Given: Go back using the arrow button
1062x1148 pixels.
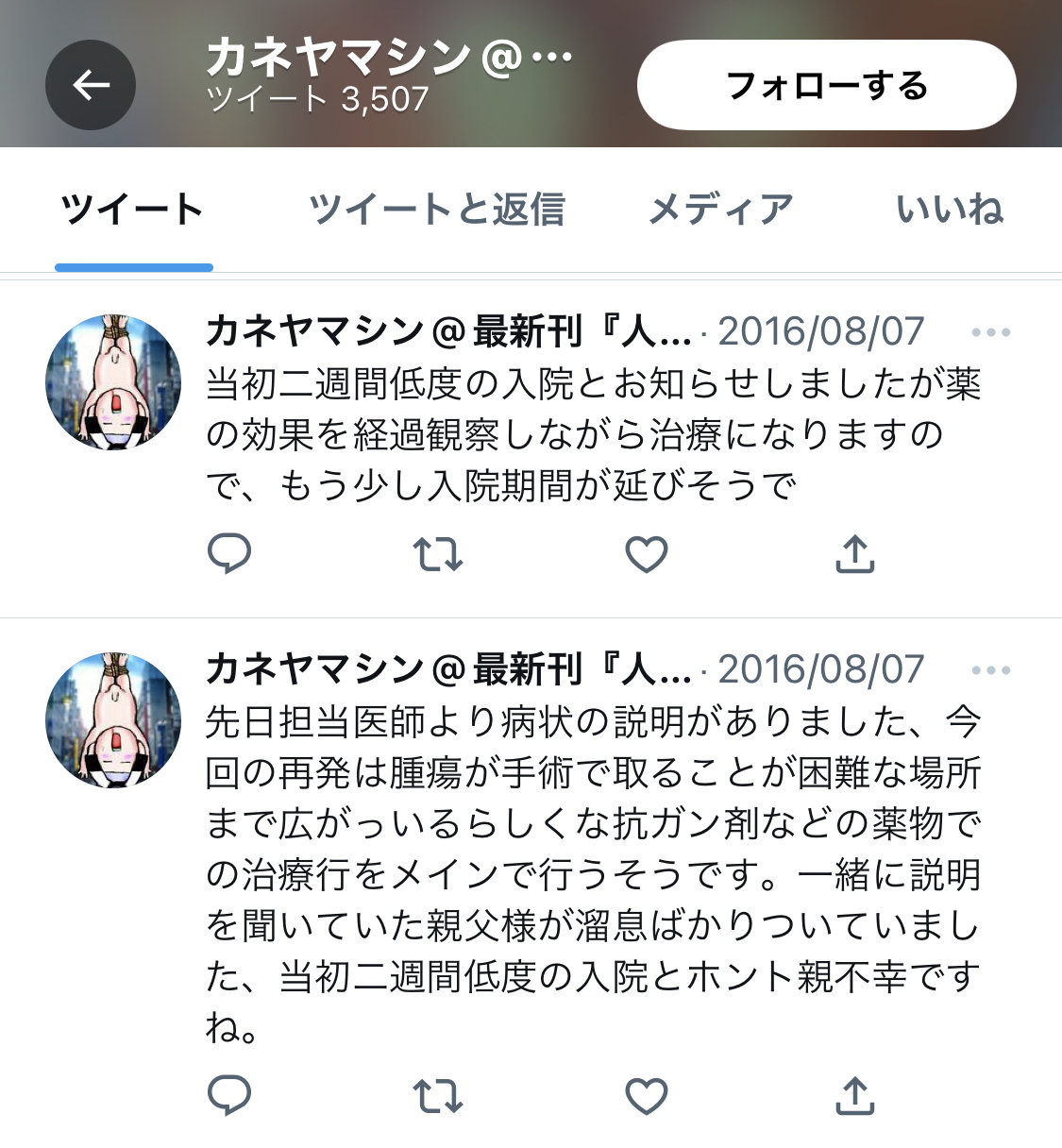Looking at the screenshot, I should point(91,85).
